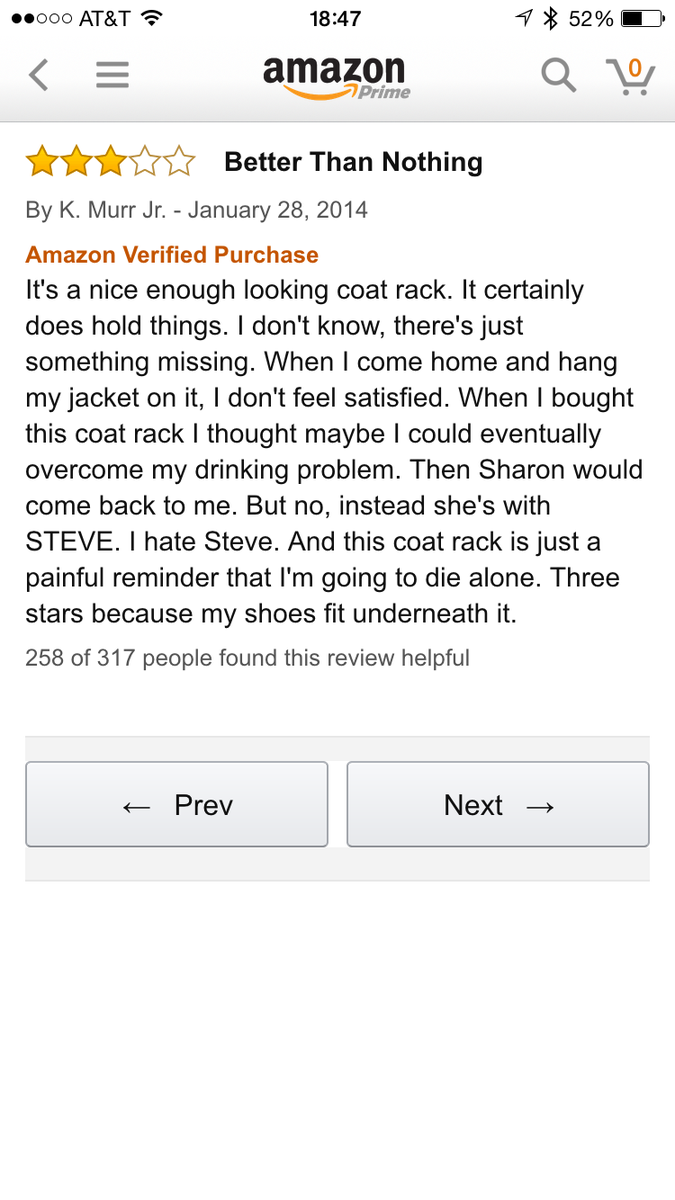675x1200 pixels.
Task: Go to the Next review
Action: point(498,805)
